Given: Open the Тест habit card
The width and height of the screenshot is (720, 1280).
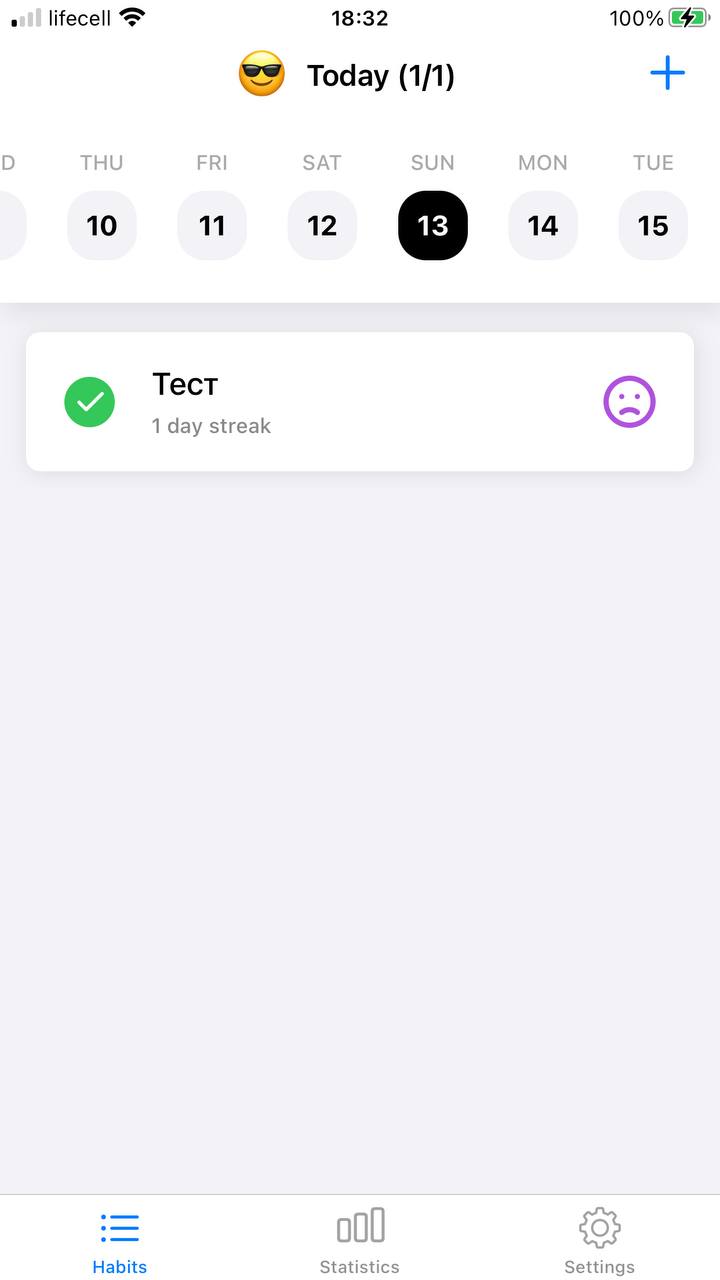Looking at the screenshot, I should tap(360, 402).
